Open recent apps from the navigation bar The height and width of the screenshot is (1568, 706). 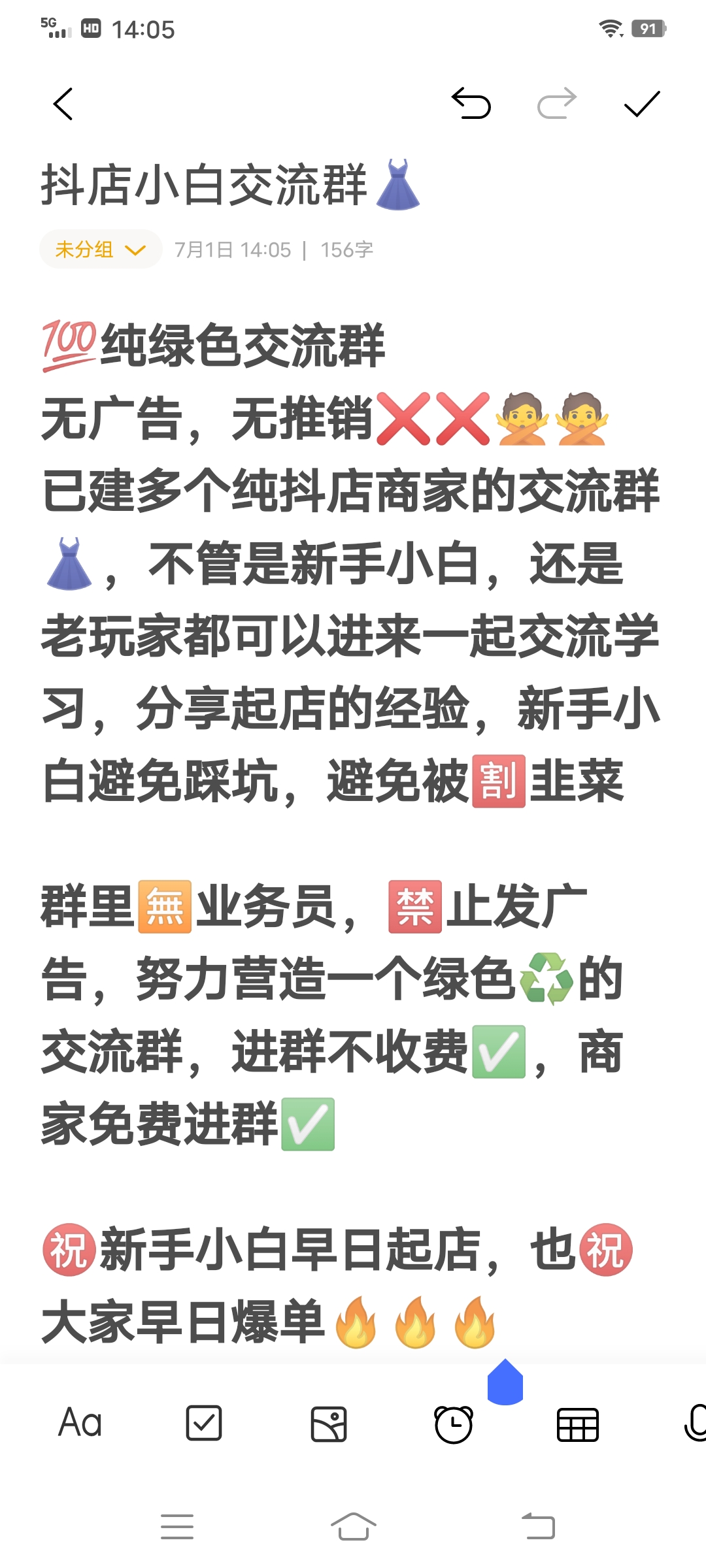177,1527
